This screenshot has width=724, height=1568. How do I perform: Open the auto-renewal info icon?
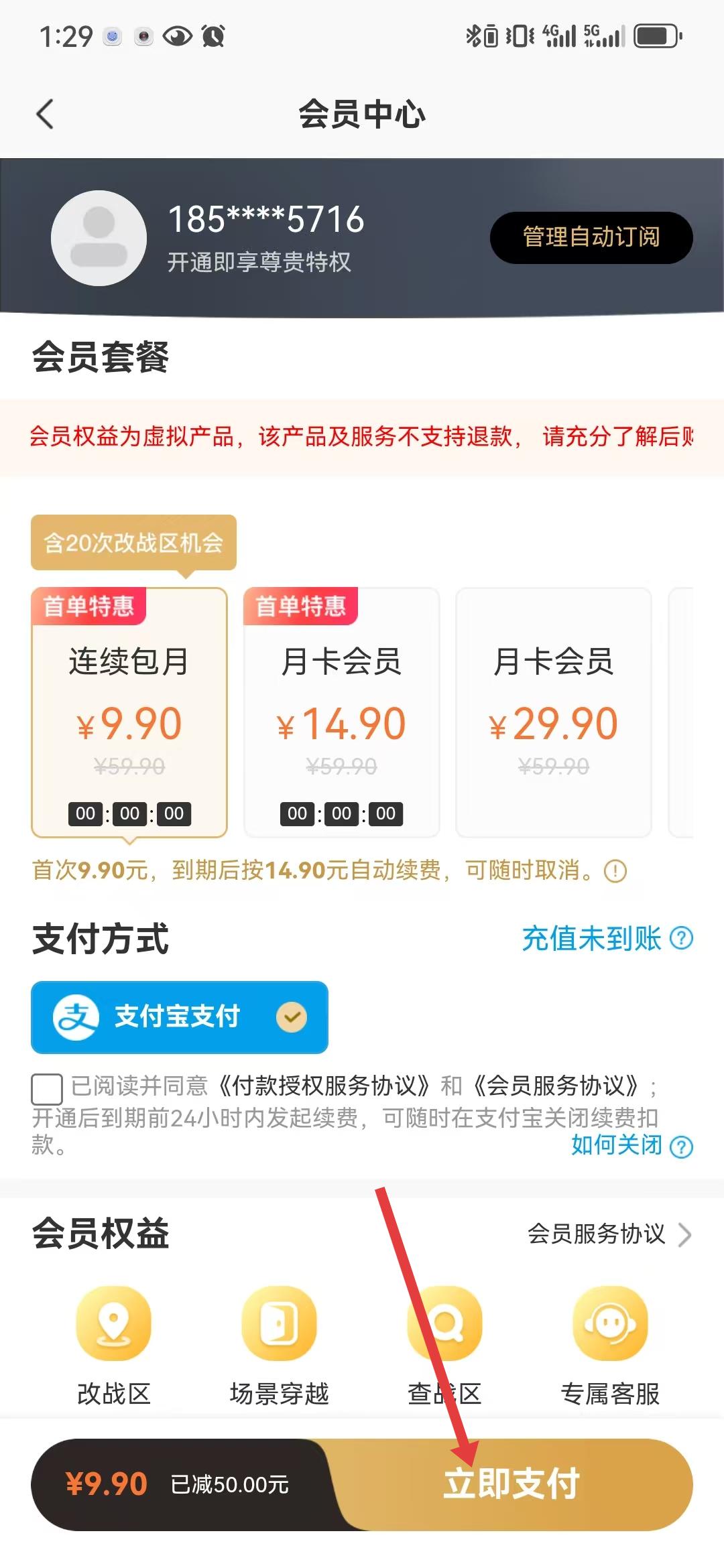pyautogui.click(x=615, y=871)
